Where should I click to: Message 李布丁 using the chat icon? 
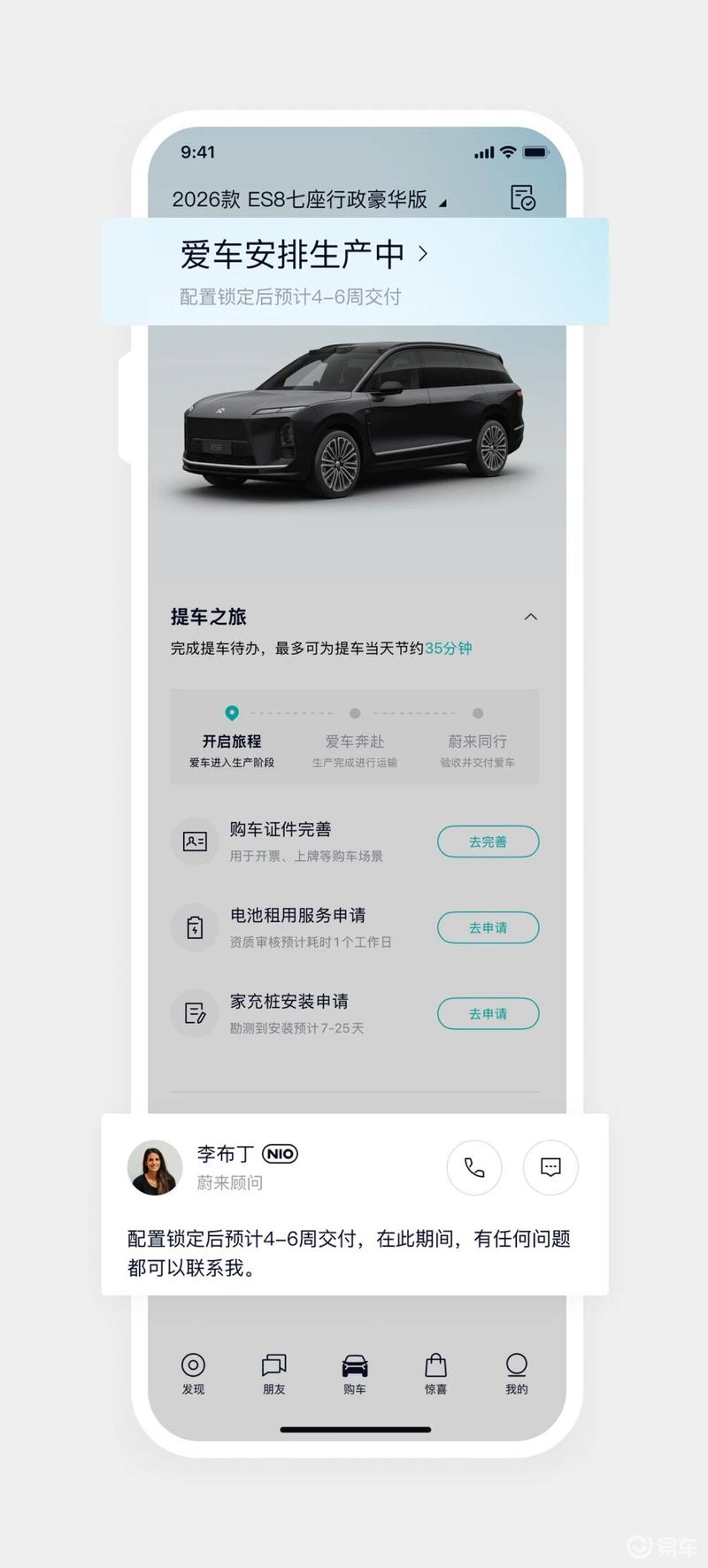click(x=550, y=1168)
